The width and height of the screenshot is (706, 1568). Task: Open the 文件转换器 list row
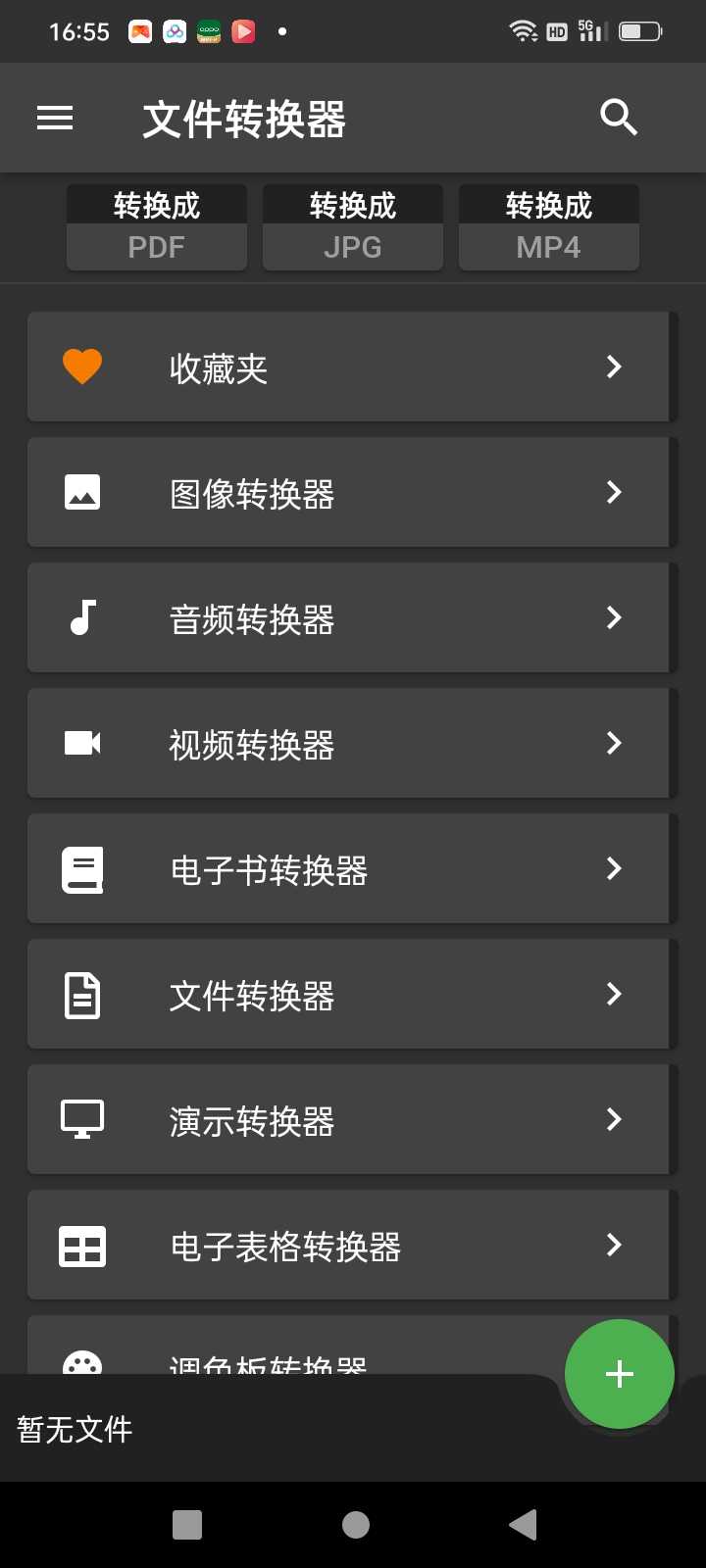[x=349, y=995]
